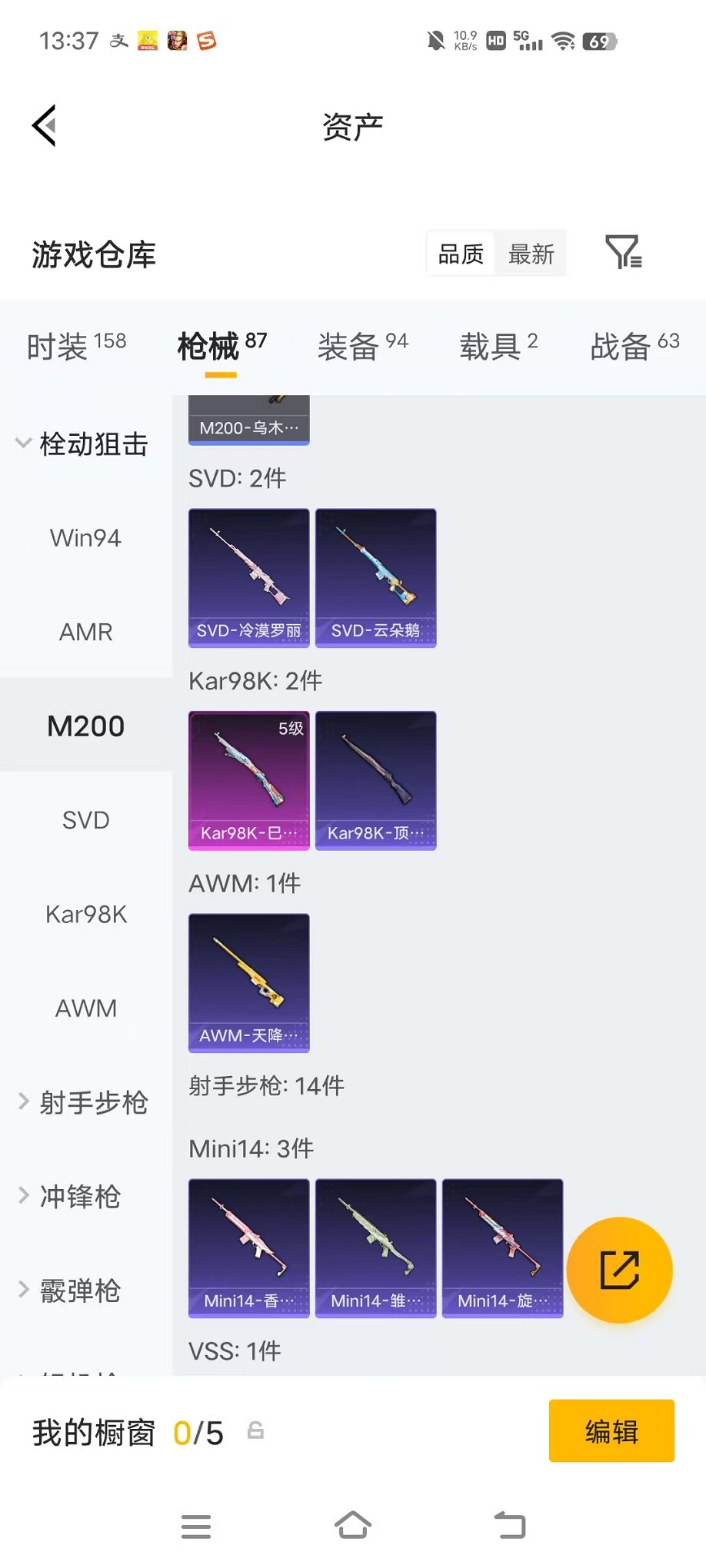Sort warehouse by 最新
Screen dimensions: 706x1568
(x=531, y=254)
